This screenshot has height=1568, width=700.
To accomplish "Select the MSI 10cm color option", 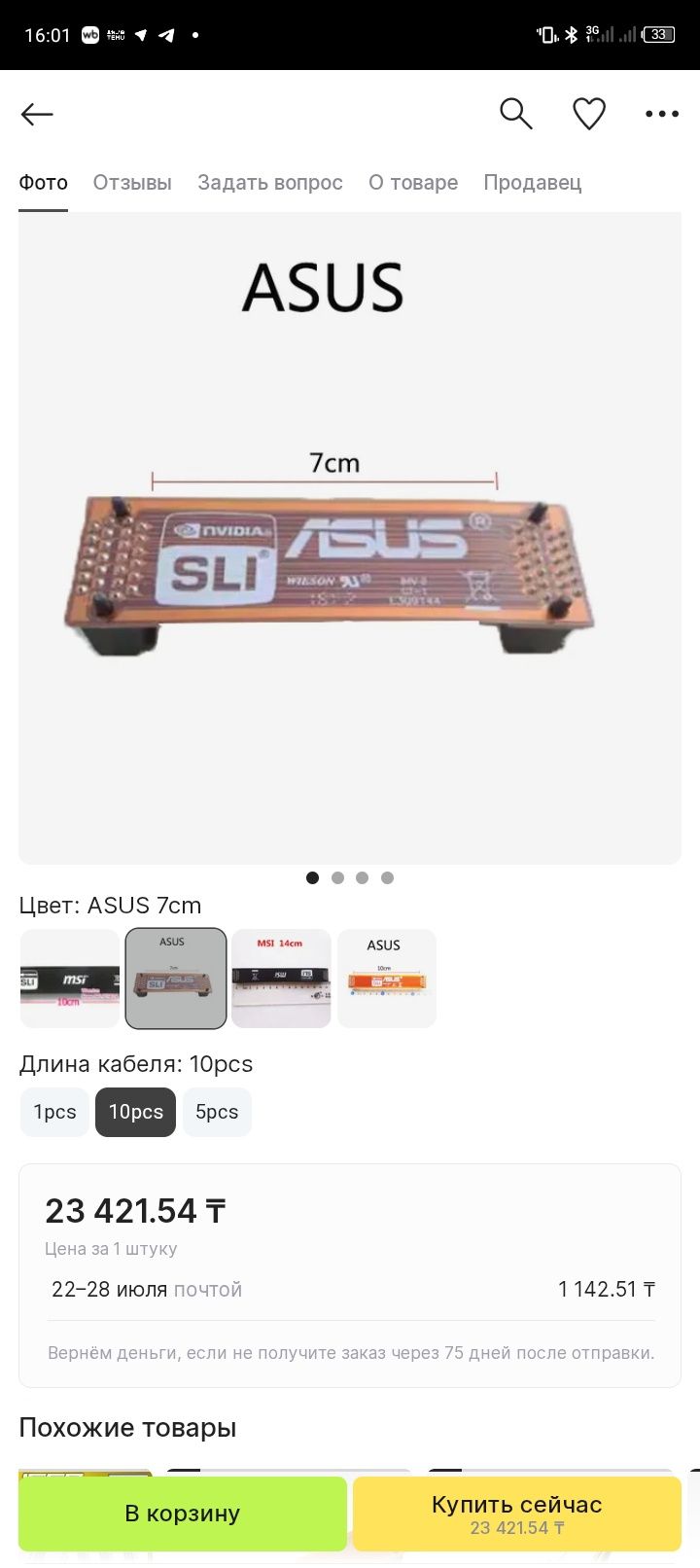I will (x=70, y=979).
